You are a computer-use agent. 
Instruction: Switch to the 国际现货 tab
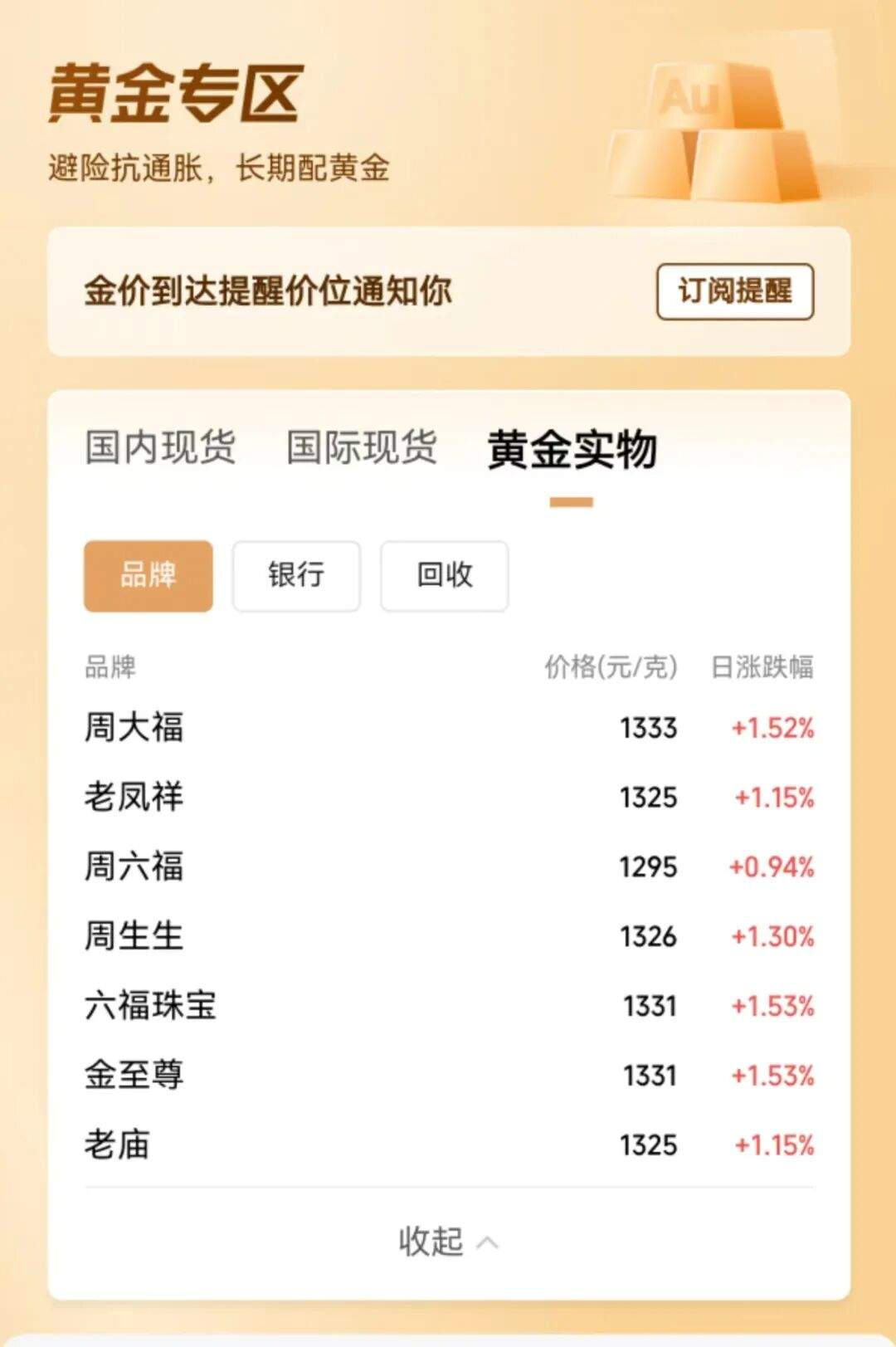(361, 448)
